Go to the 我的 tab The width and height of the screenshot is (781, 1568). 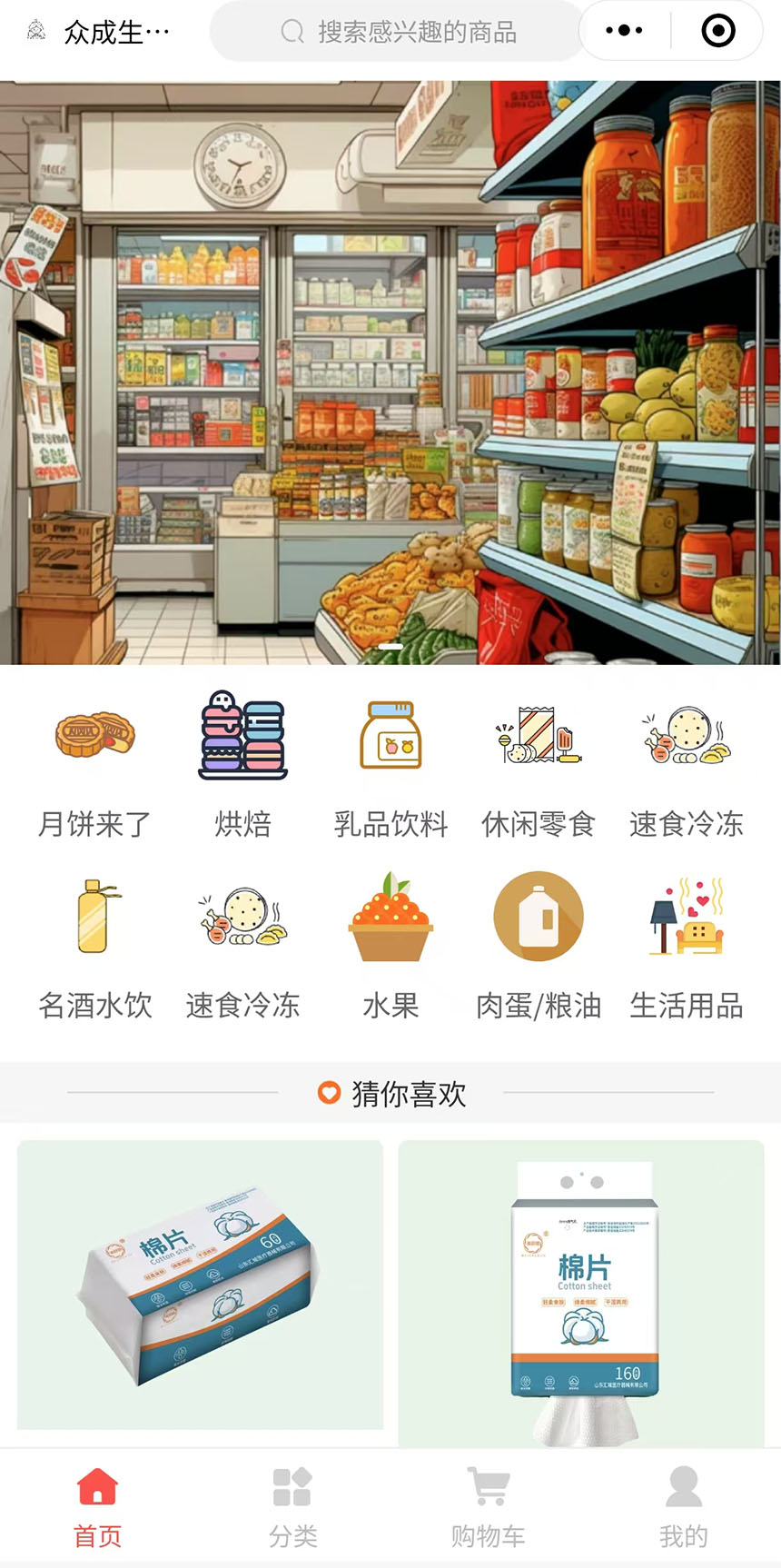click(x=683, y=1506)
